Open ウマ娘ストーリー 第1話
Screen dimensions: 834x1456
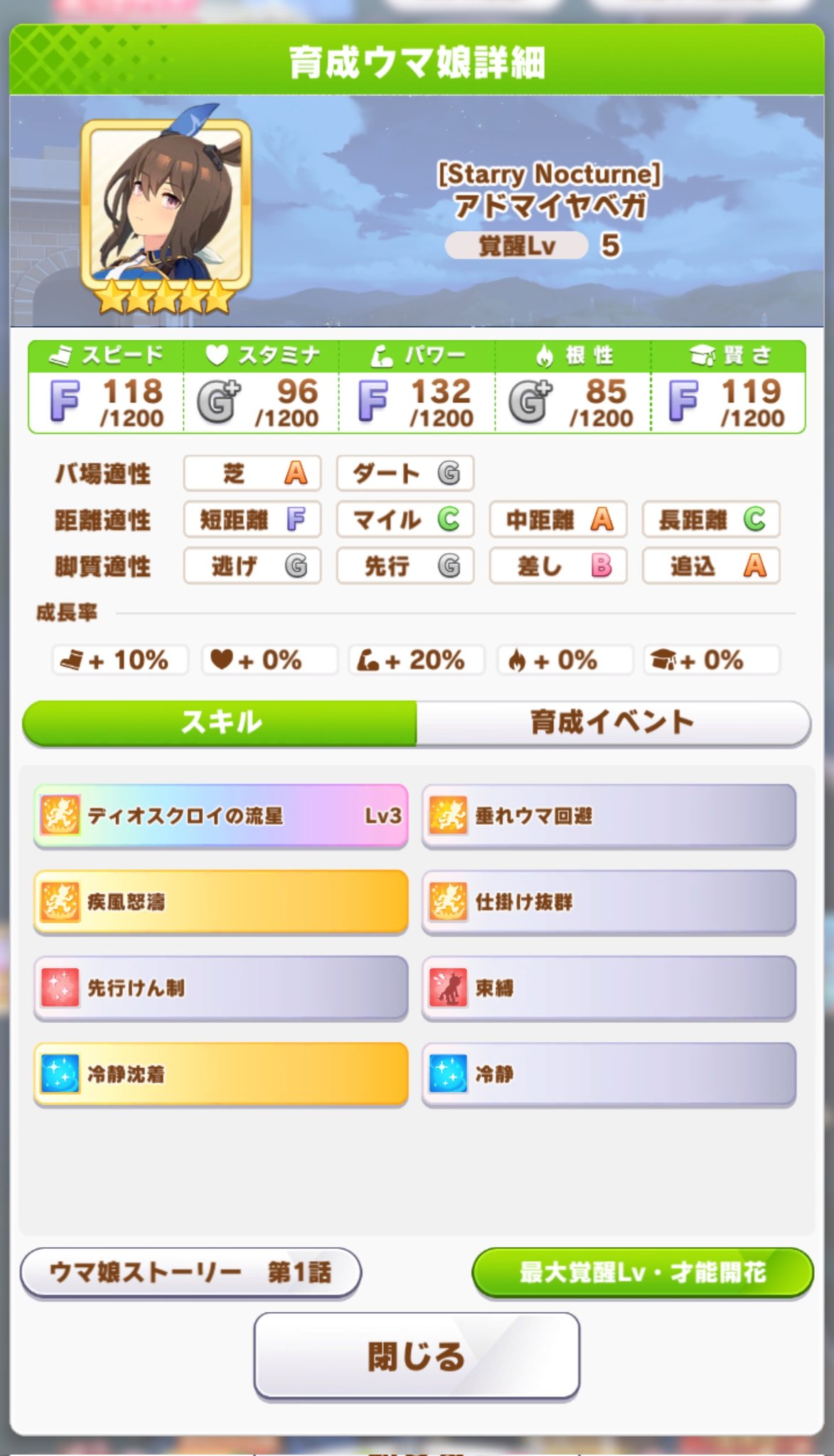[191, 1272]
